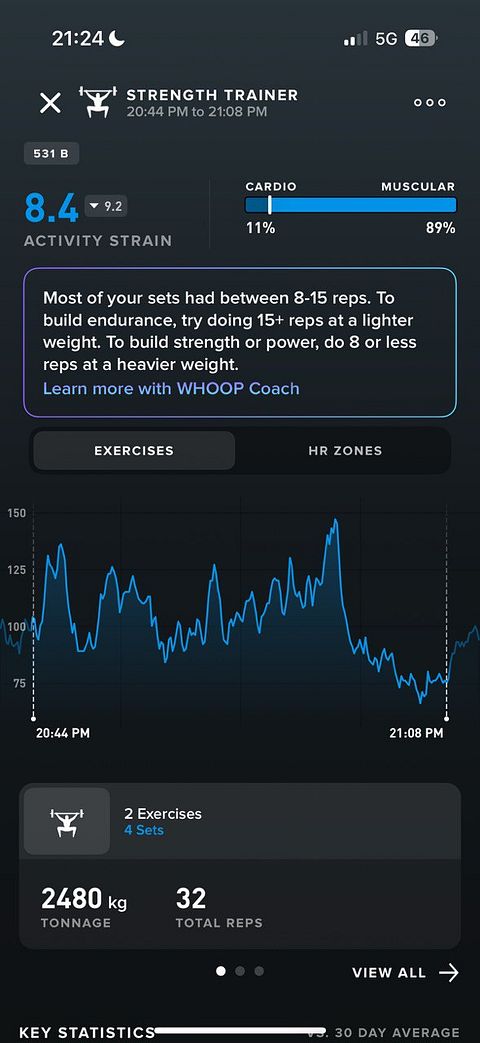
Task: Close the Strength Trainer activity screen
Action: (50, 103)
